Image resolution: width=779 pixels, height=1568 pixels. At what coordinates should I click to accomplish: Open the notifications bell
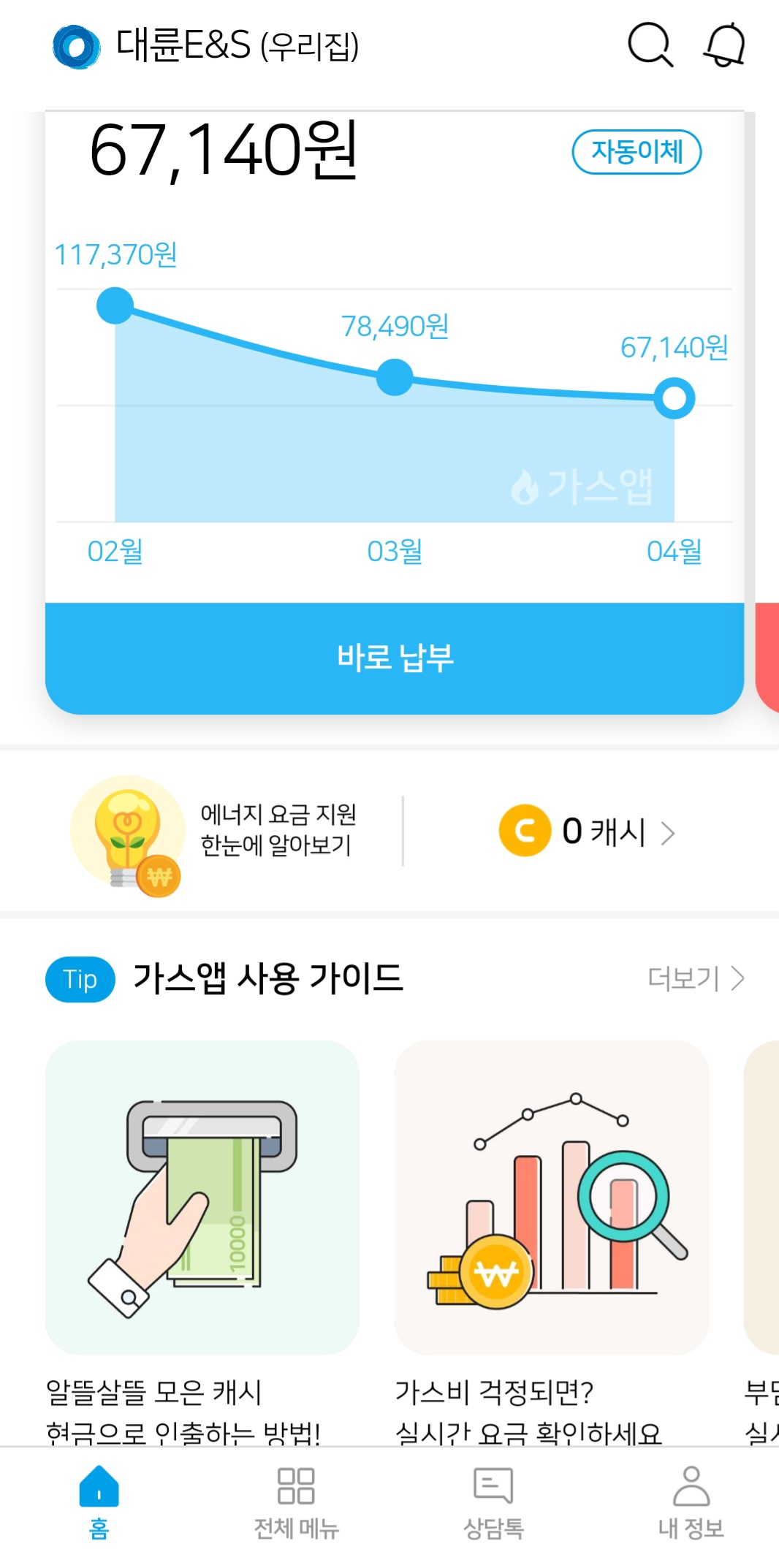click(724, 45)
